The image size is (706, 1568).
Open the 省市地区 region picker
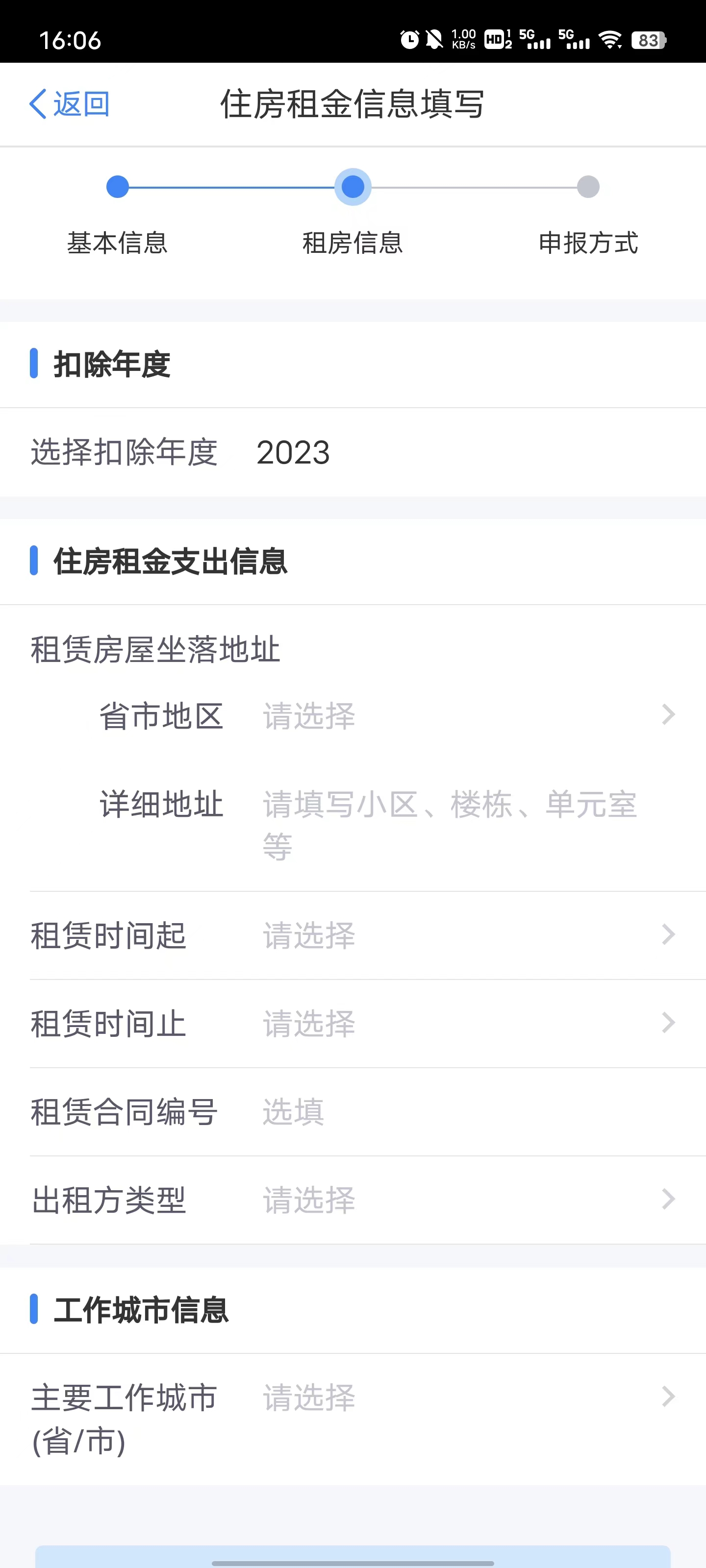(466, 715)
